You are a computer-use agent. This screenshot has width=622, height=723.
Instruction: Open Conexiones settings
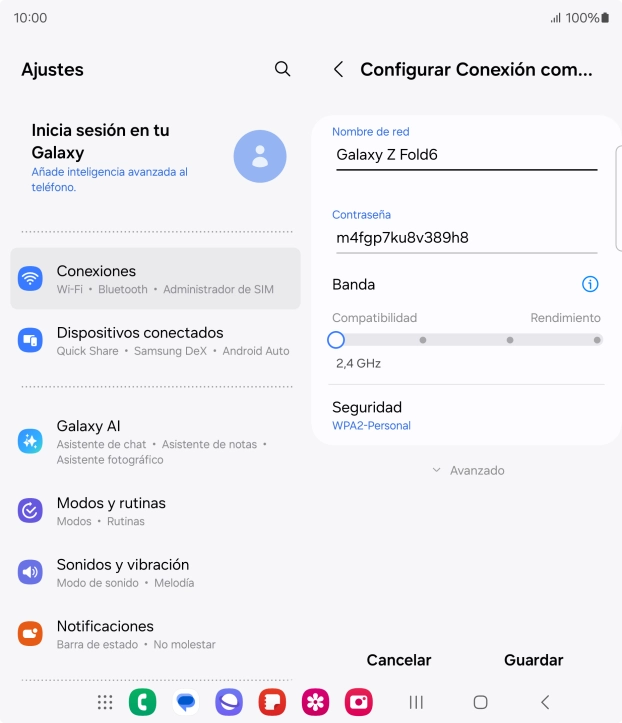pos(155,279)
